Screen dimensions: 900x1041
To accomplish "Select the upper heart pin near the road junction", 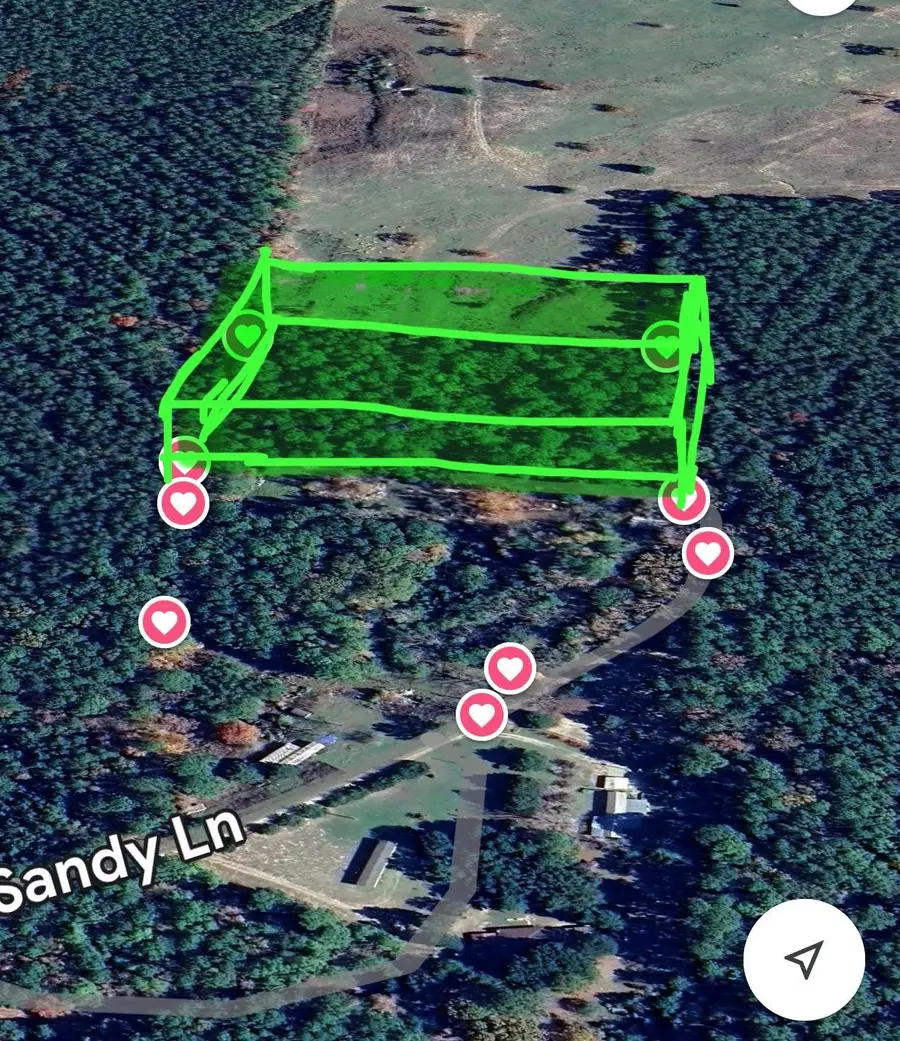I will pos(510,666).
